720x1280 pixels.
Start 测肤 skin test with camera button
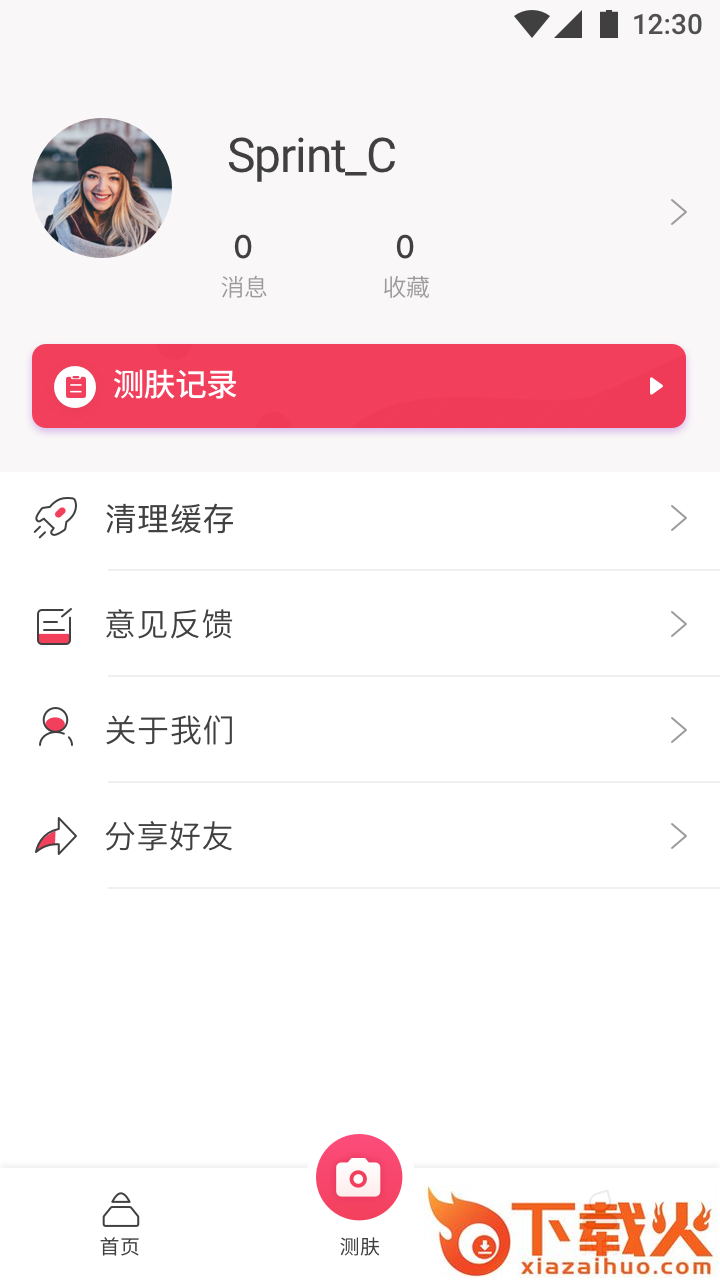pos(359,1178)
